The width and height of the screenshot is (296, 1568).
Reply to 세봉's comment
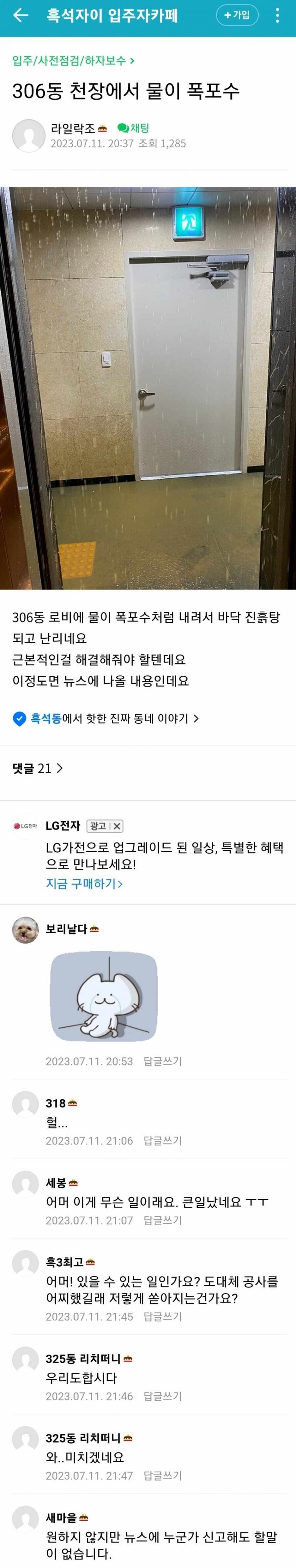163,1220
